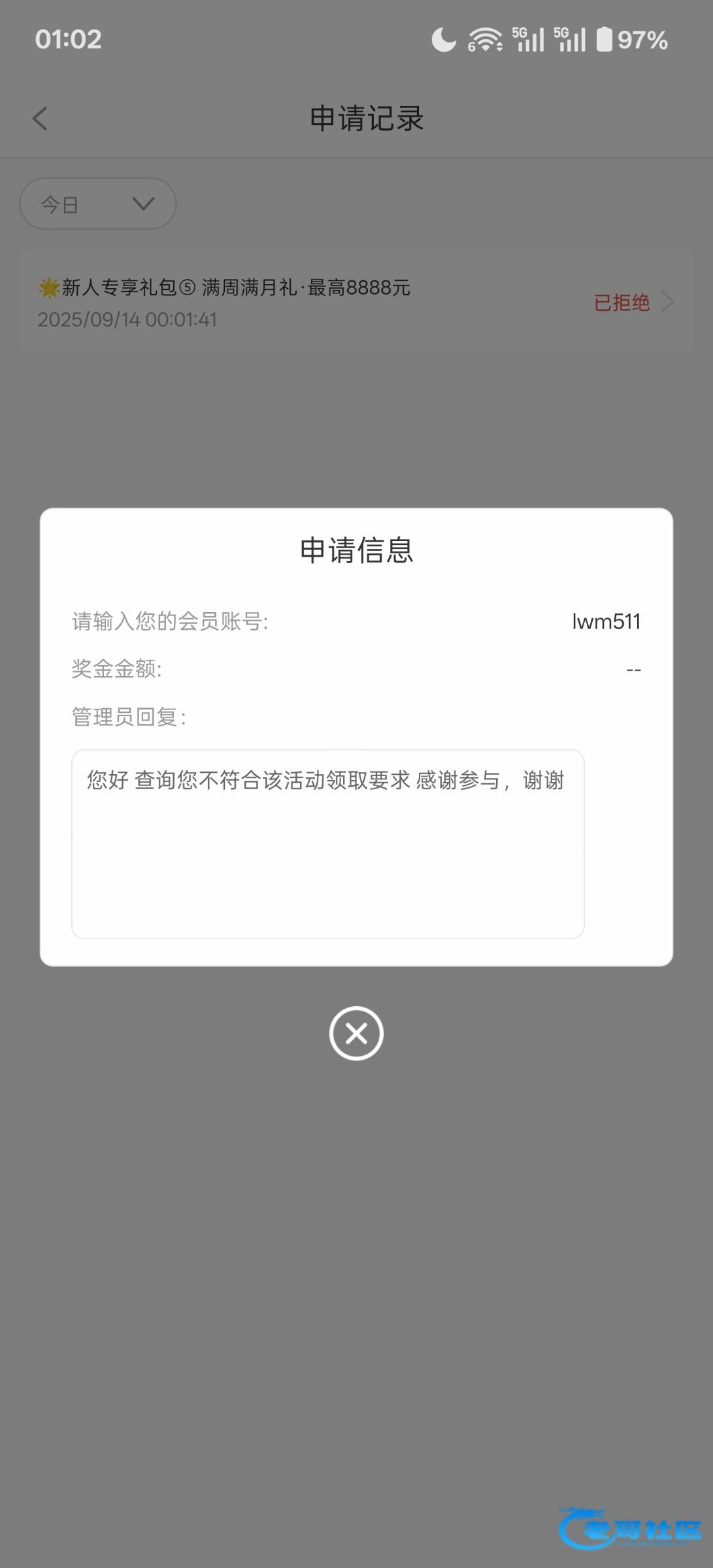Screen dimensions: 713x1568
Task: Tap the 管理员回复 text box
Action: coord(327,844)
